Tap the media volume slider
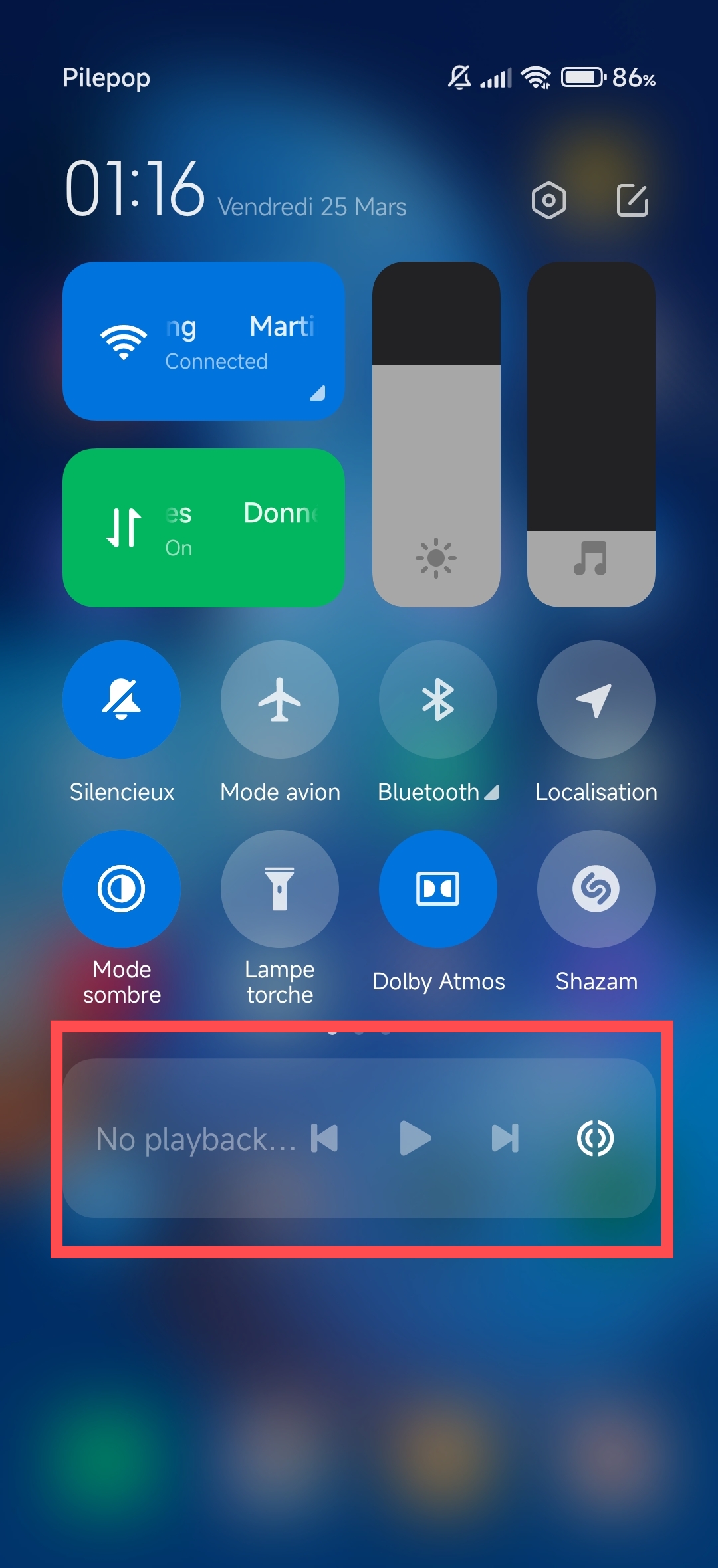This screenshot has width=718, height=1568. [x=591, y=434]
